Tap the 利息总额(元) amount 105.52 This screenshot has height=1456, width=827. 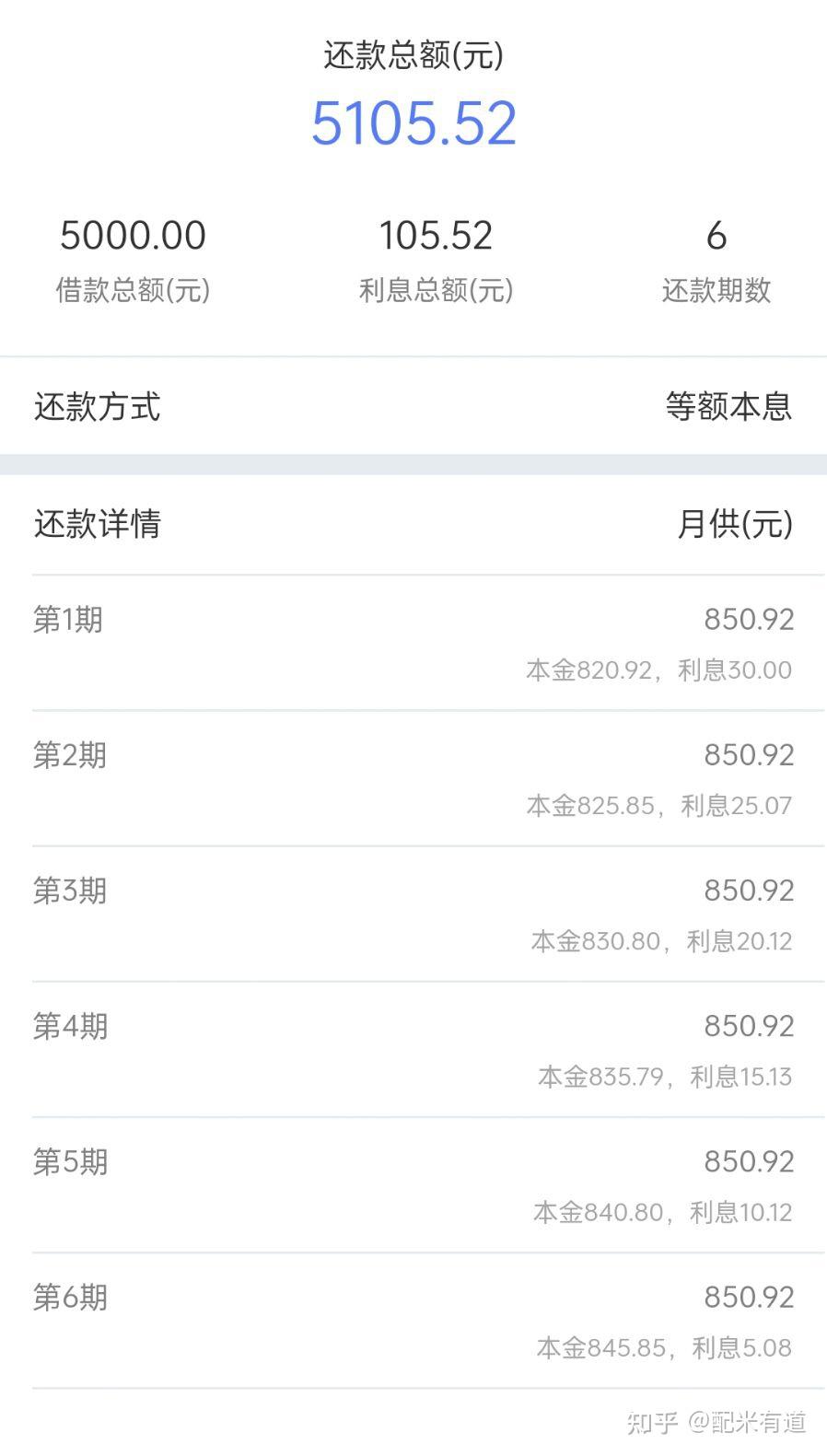[437, 237]
